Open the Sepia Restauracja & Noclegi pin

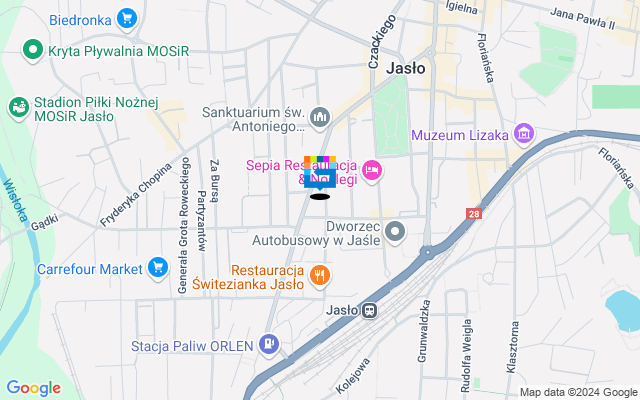tap(372, 171)
